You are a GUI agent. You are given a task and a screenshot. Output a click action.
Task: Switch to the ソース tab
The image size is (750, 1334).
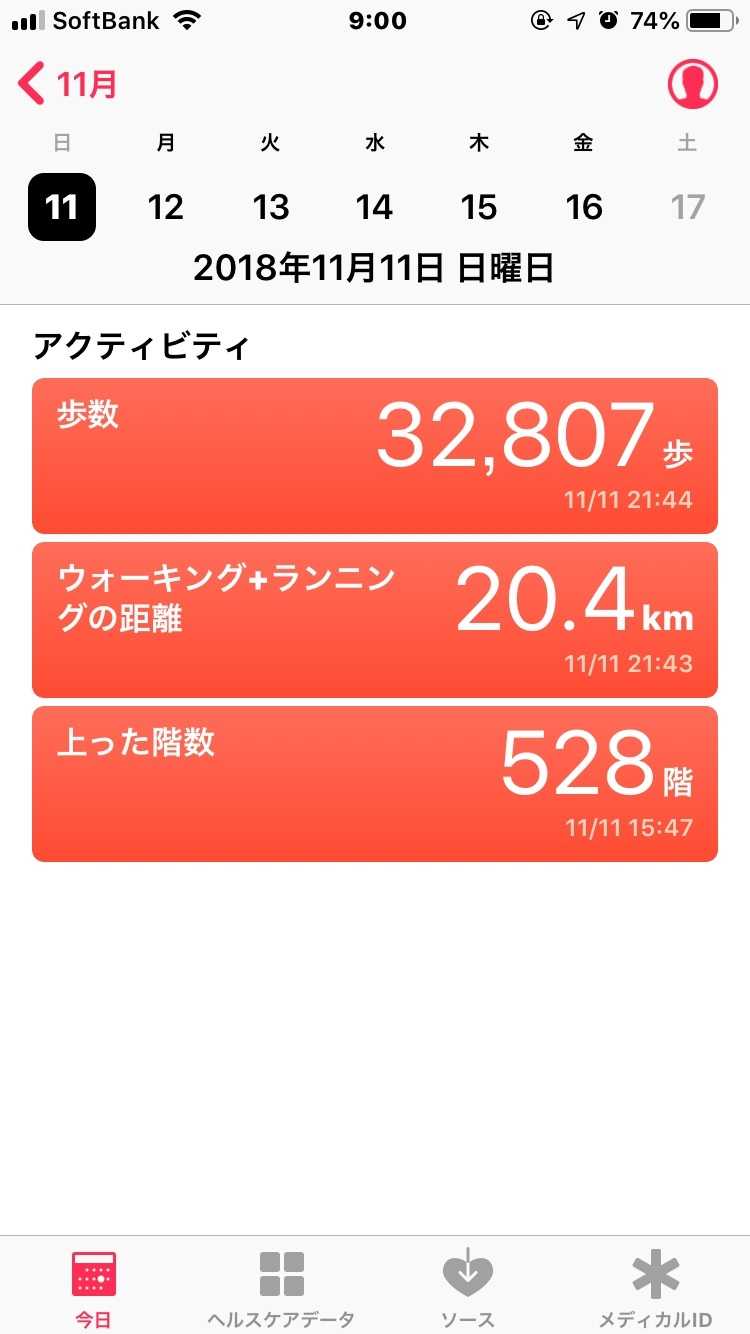click(468, 1288)
